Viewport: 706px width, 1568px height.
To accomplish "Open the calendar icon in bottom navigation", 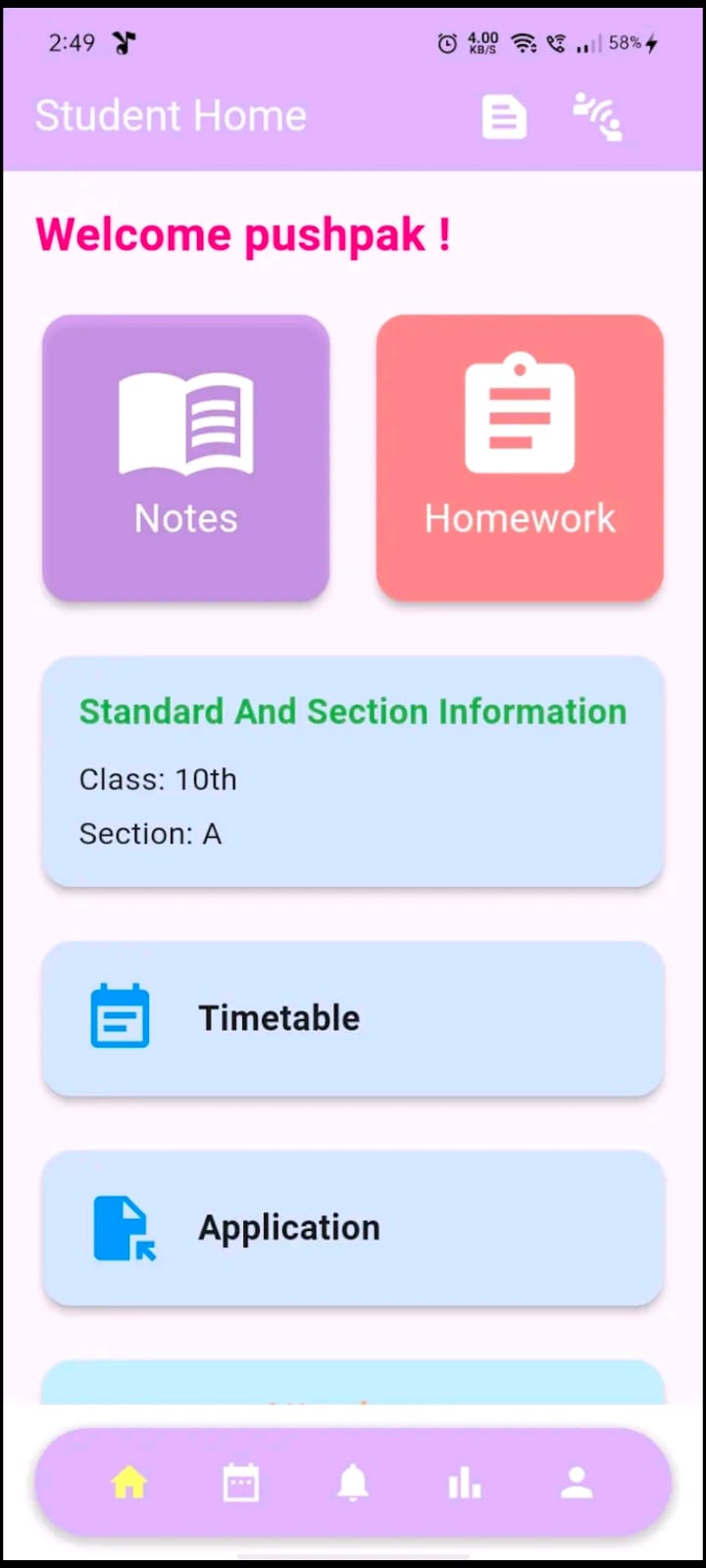I will tap(240, 1483).
